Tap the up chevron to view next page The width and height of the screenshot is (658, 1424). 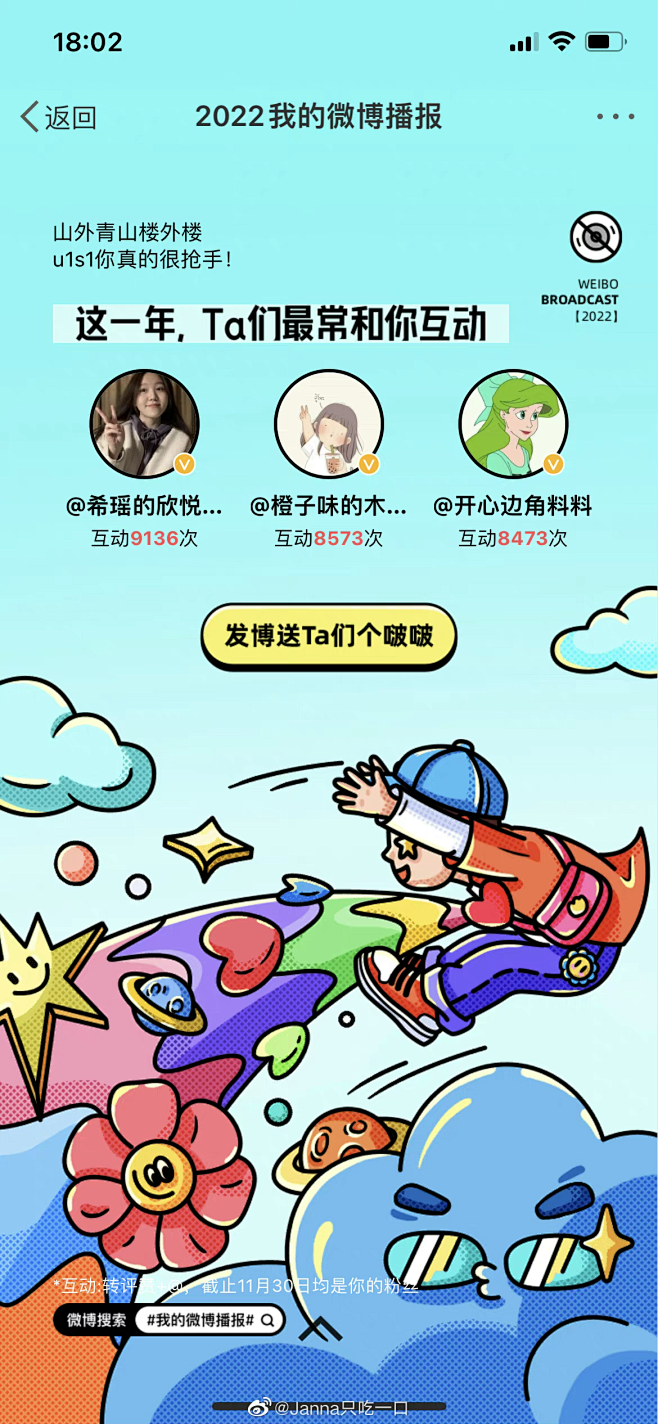click(x=320, y=1328)
